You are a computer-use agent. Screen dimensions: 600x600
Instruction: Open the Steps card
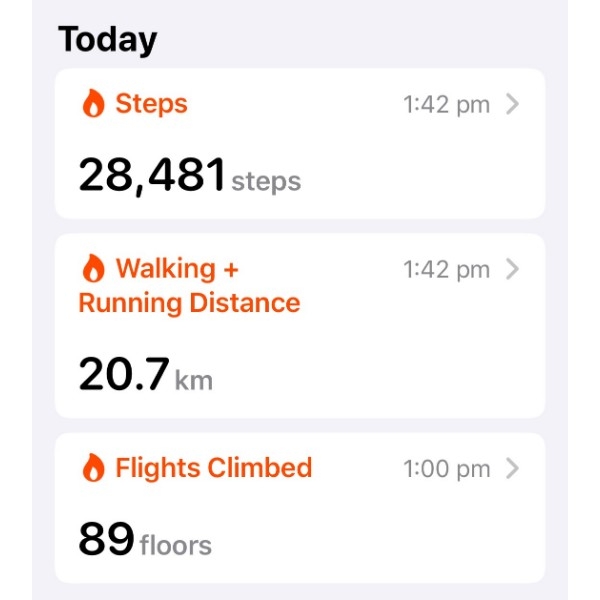tap(299, 143)
